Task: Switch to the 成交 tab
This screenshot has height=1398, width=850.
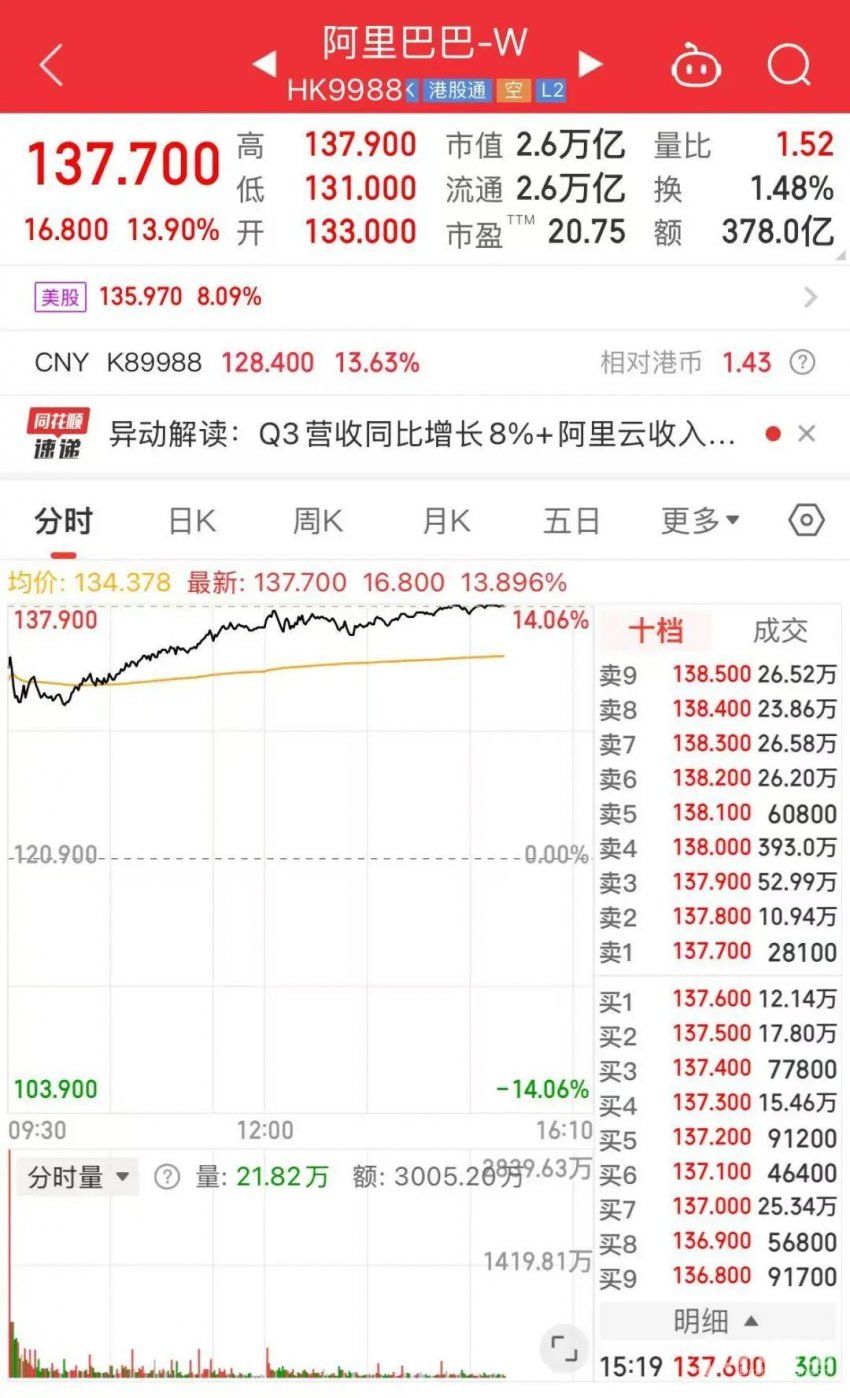Action: pos(779,631)
